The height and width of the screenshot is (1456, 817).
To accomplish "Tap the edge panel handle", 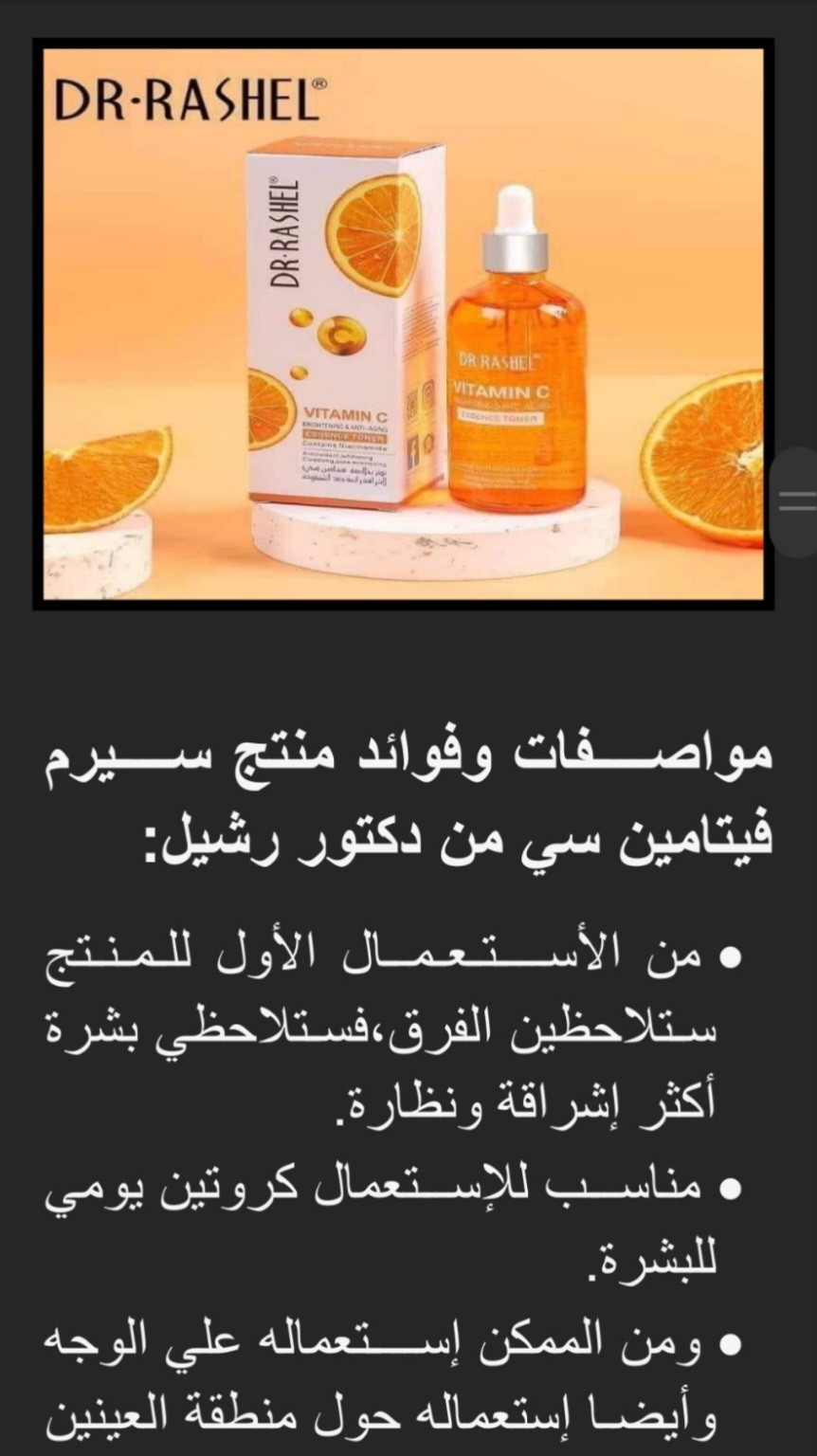I will [x=796, y=502].
